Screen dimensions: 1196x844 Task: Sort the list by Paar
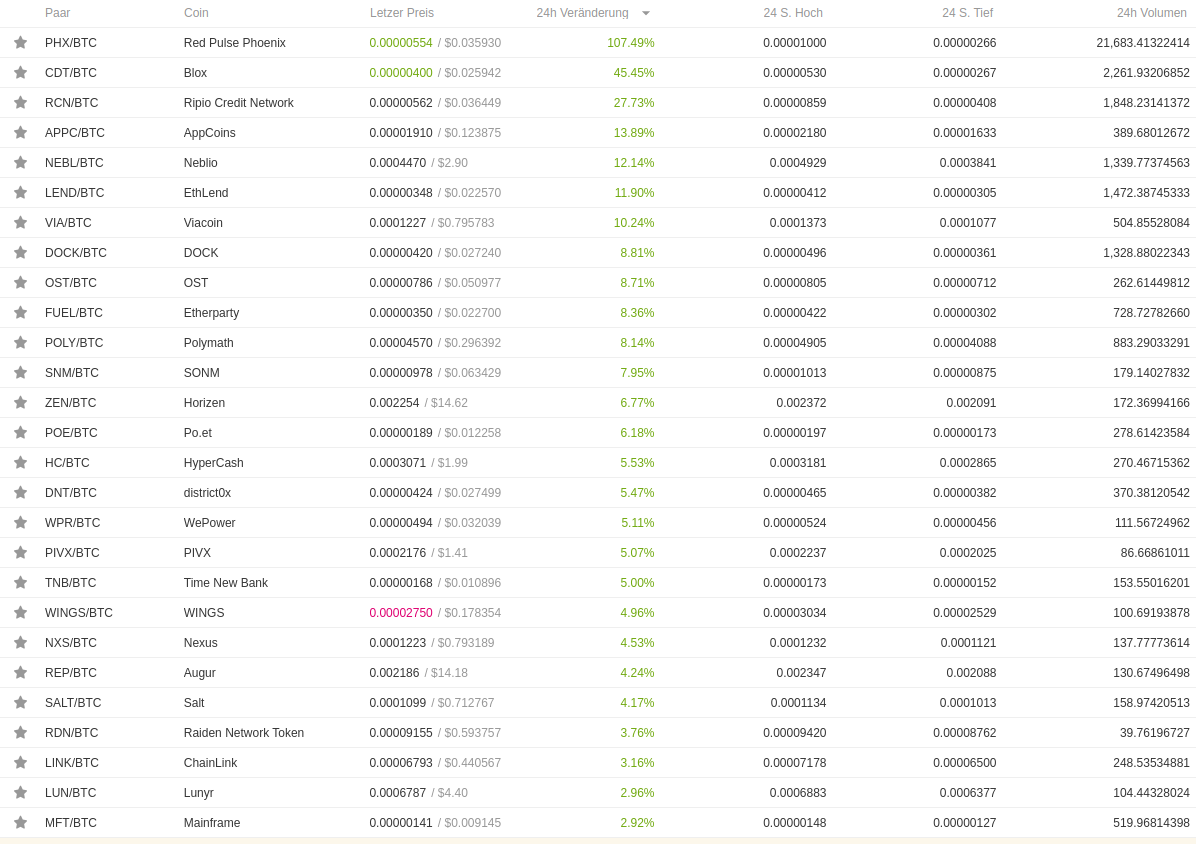[x=58, y=13]
